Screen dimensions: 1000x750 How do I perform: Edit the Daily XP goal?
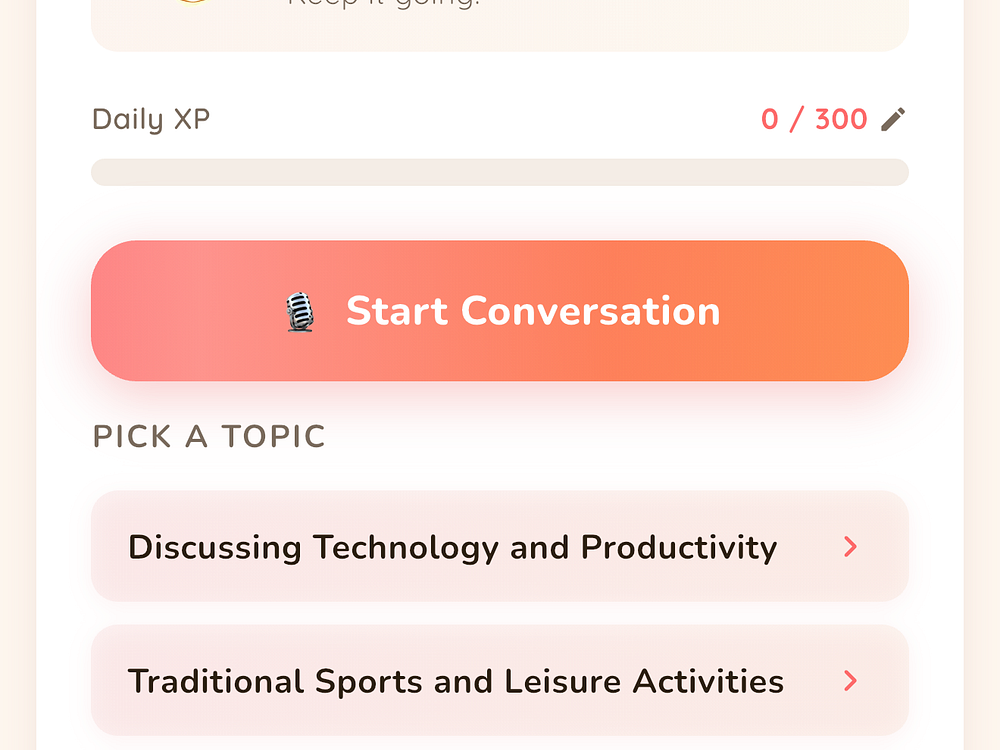893,120
